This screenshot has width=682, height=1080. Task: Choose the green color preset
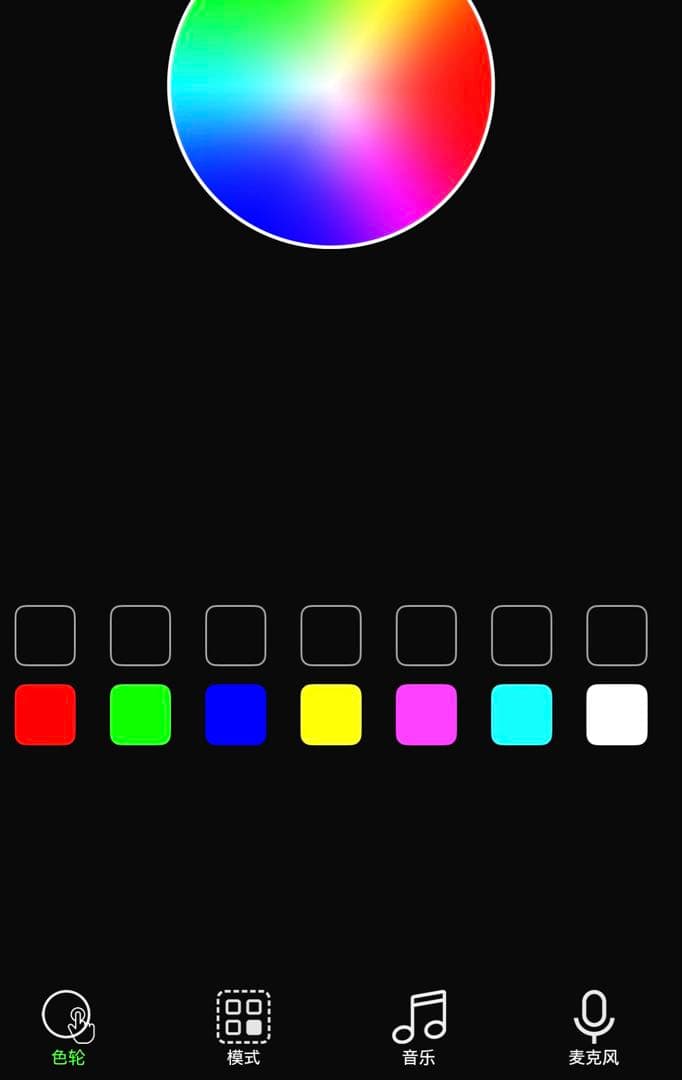point(140,715)
